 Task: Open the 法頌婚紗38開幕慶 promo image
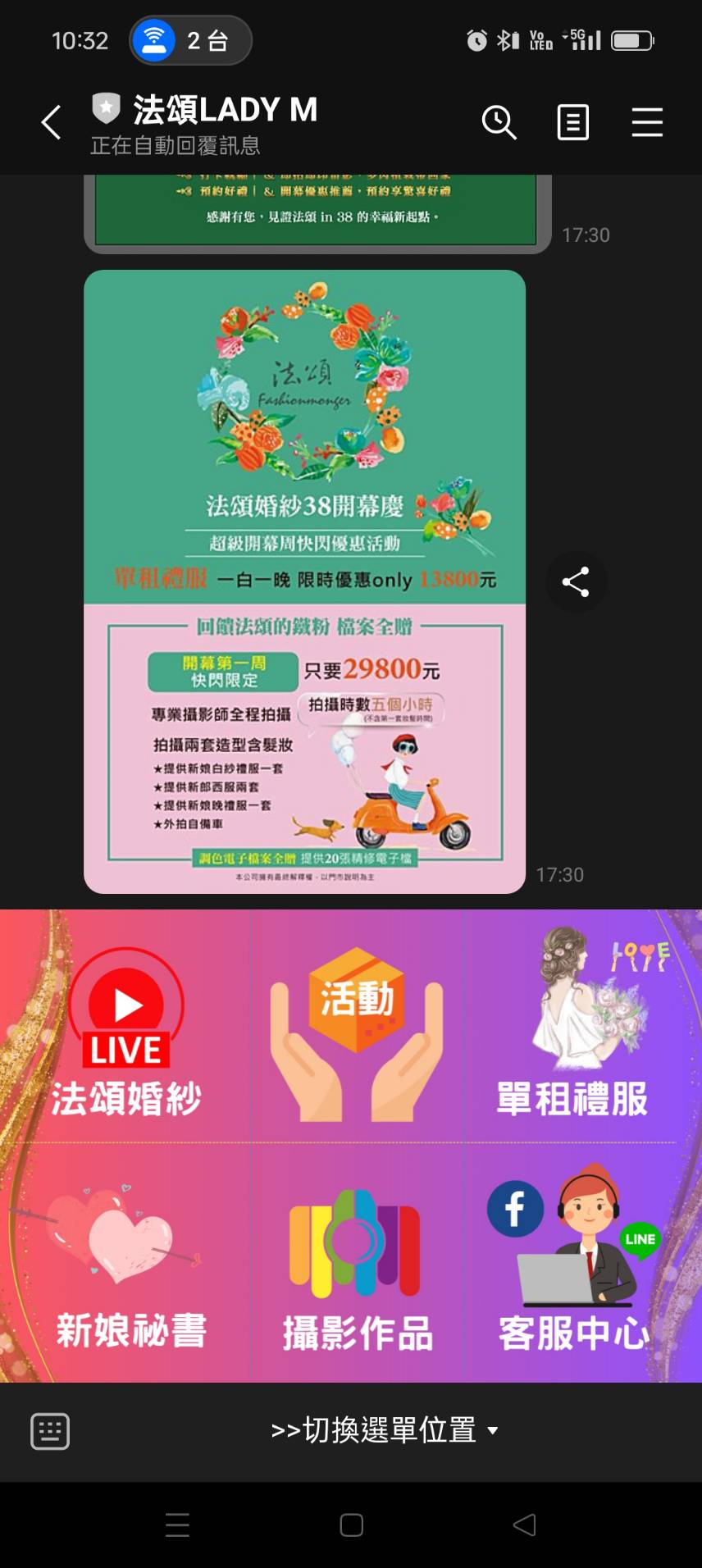(x=304, y=581)
